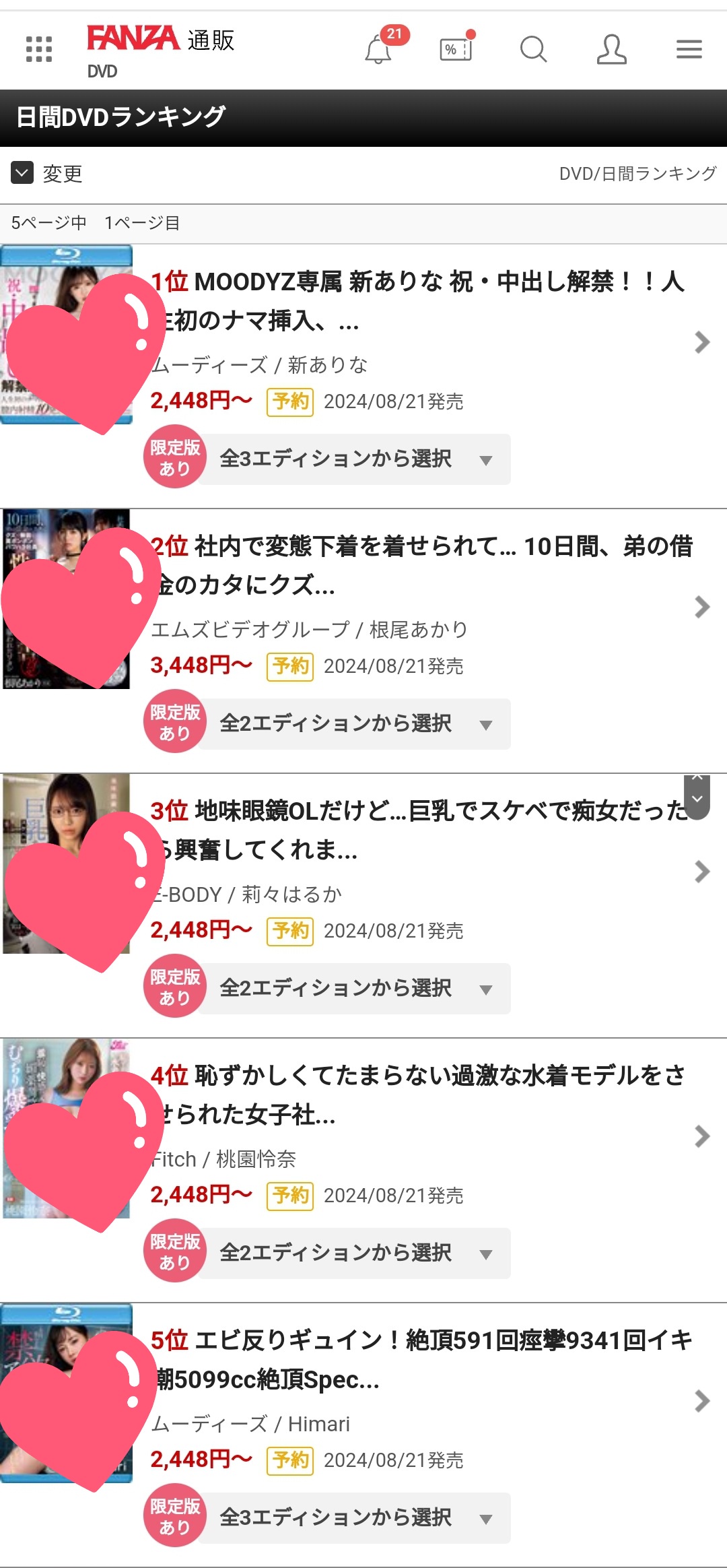Tap the FANZA 通販 logo to go home

160,40
